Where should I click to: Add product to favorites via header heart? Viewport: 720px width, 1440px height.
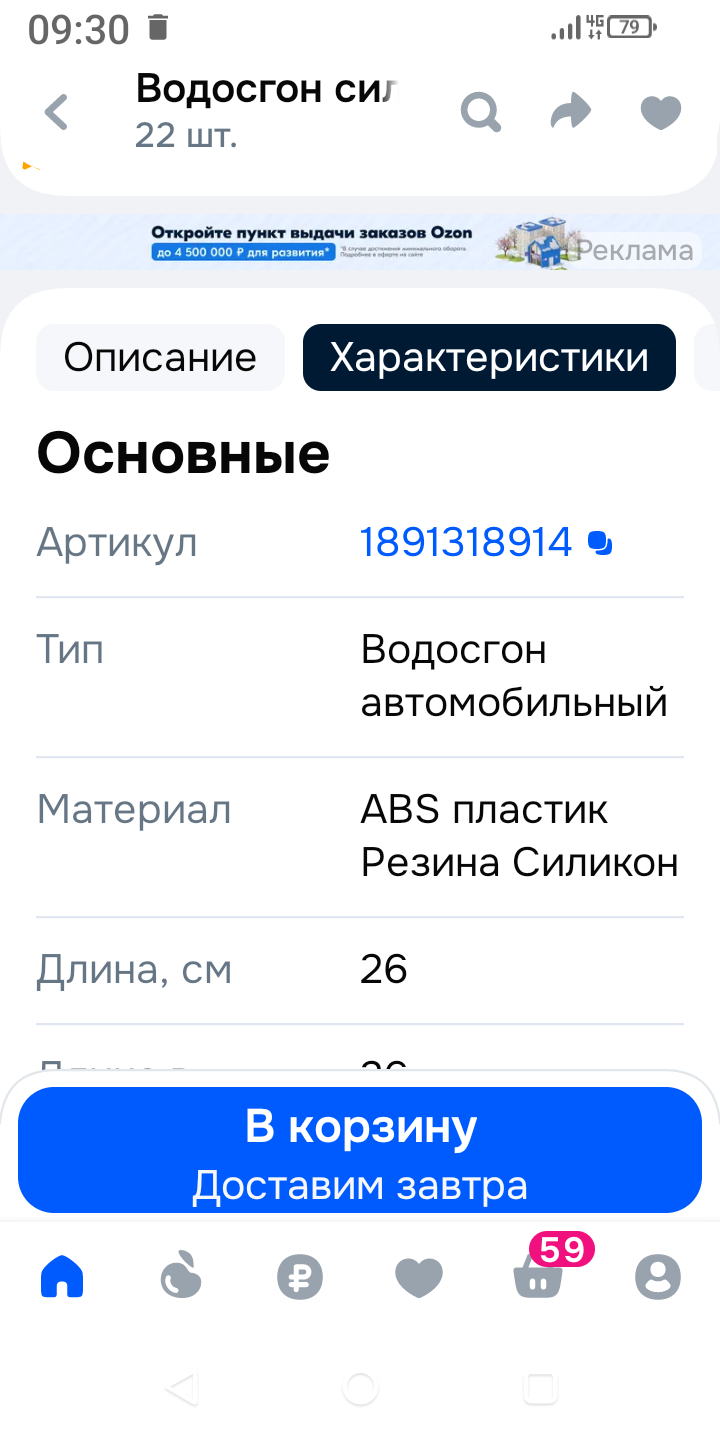click(660, 112)
